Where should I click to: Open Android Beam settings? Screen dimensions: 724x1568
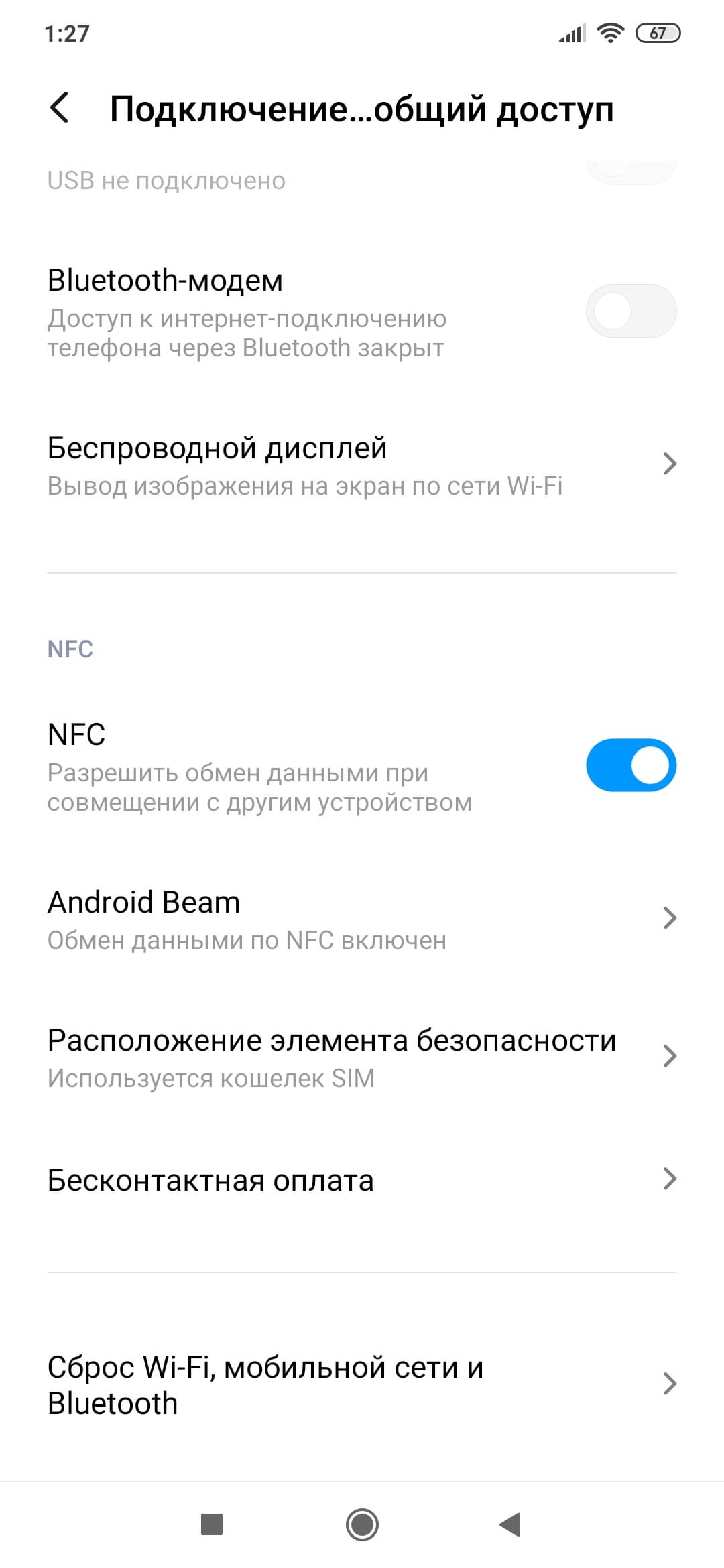click(362, 919)
